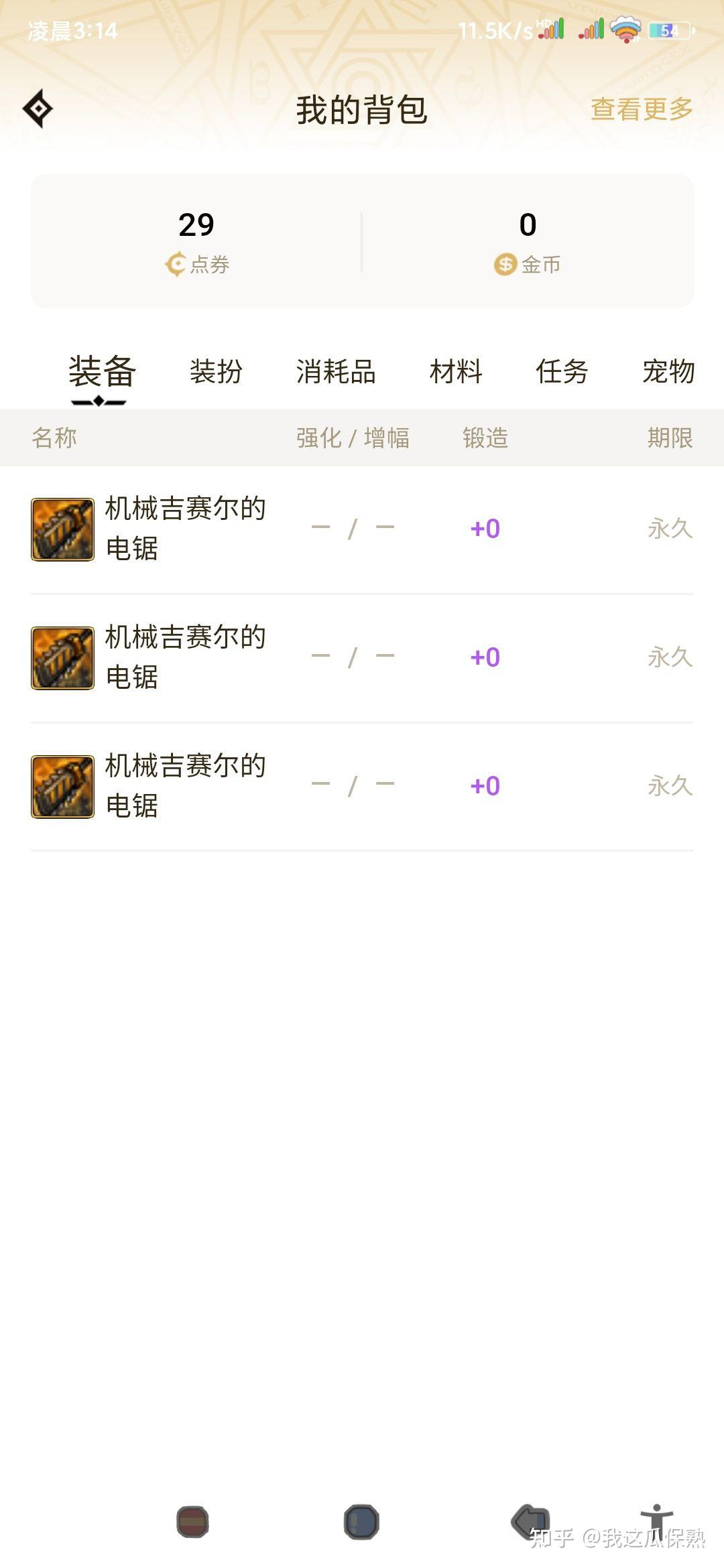Open the 宠物 tab
The height and width of the screenshot is (1568, 724).
coord(668,372)
